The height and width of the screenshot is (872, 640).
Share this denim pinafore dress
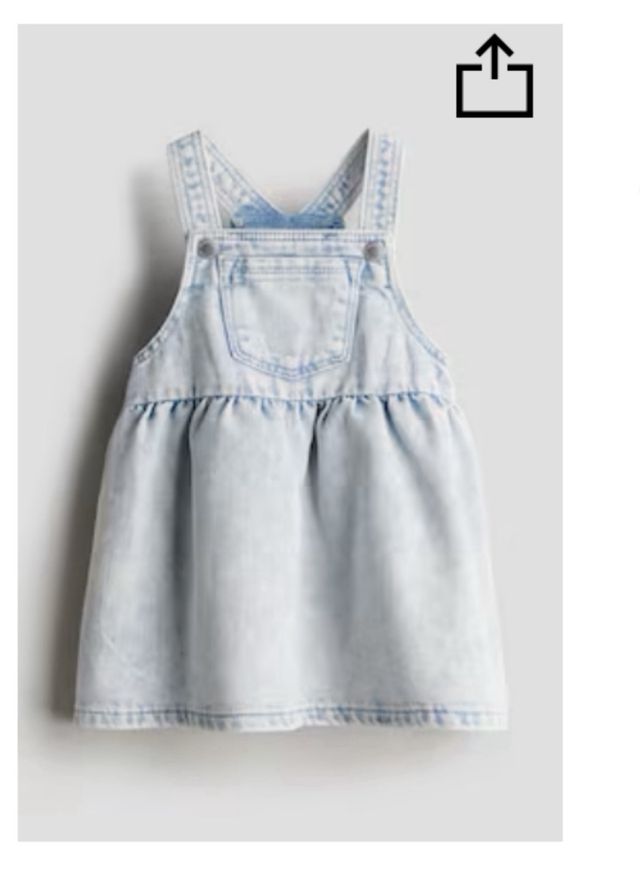pyautogui.click(x=495, y=77)
